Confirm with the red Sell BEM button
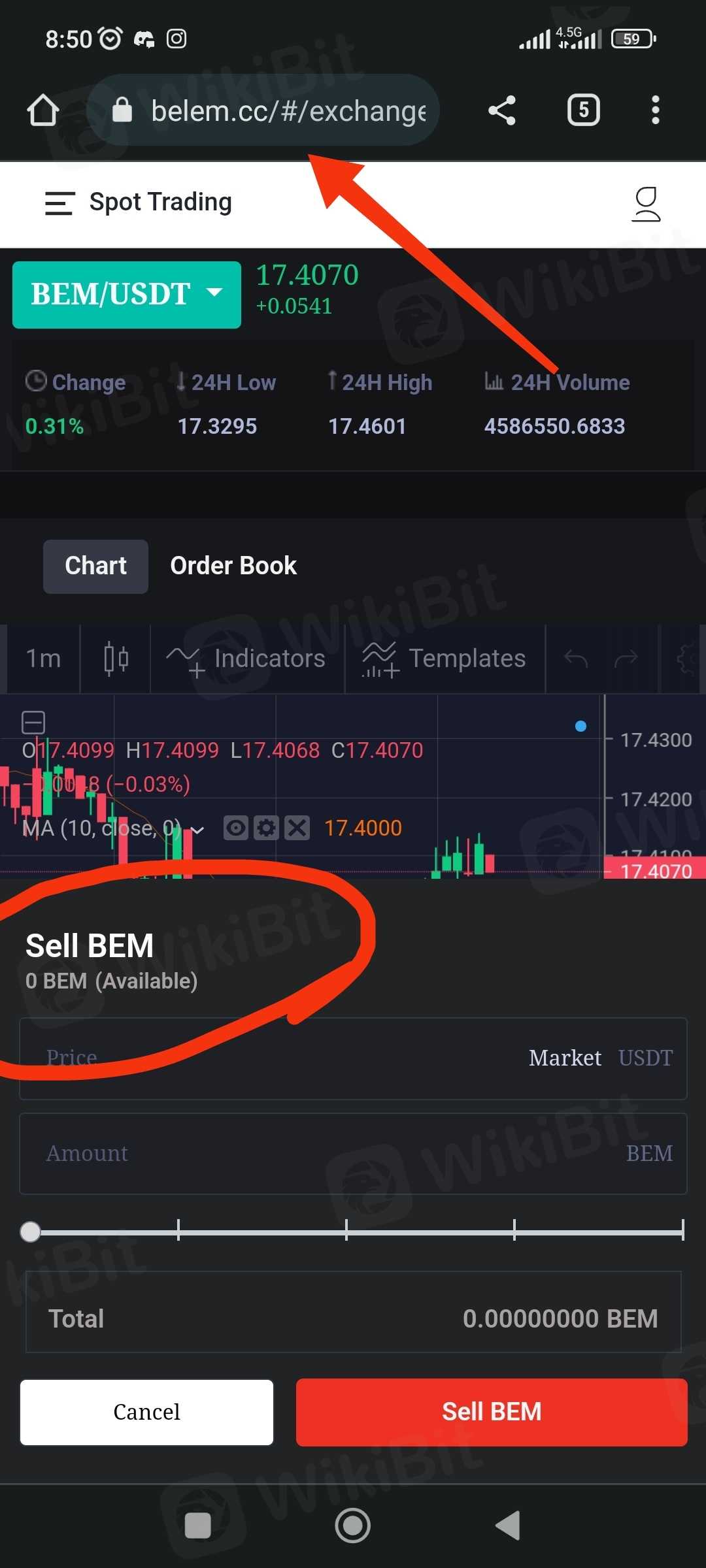The height and width of the screenshot is (1568, 706). [x=492, y=1412]
